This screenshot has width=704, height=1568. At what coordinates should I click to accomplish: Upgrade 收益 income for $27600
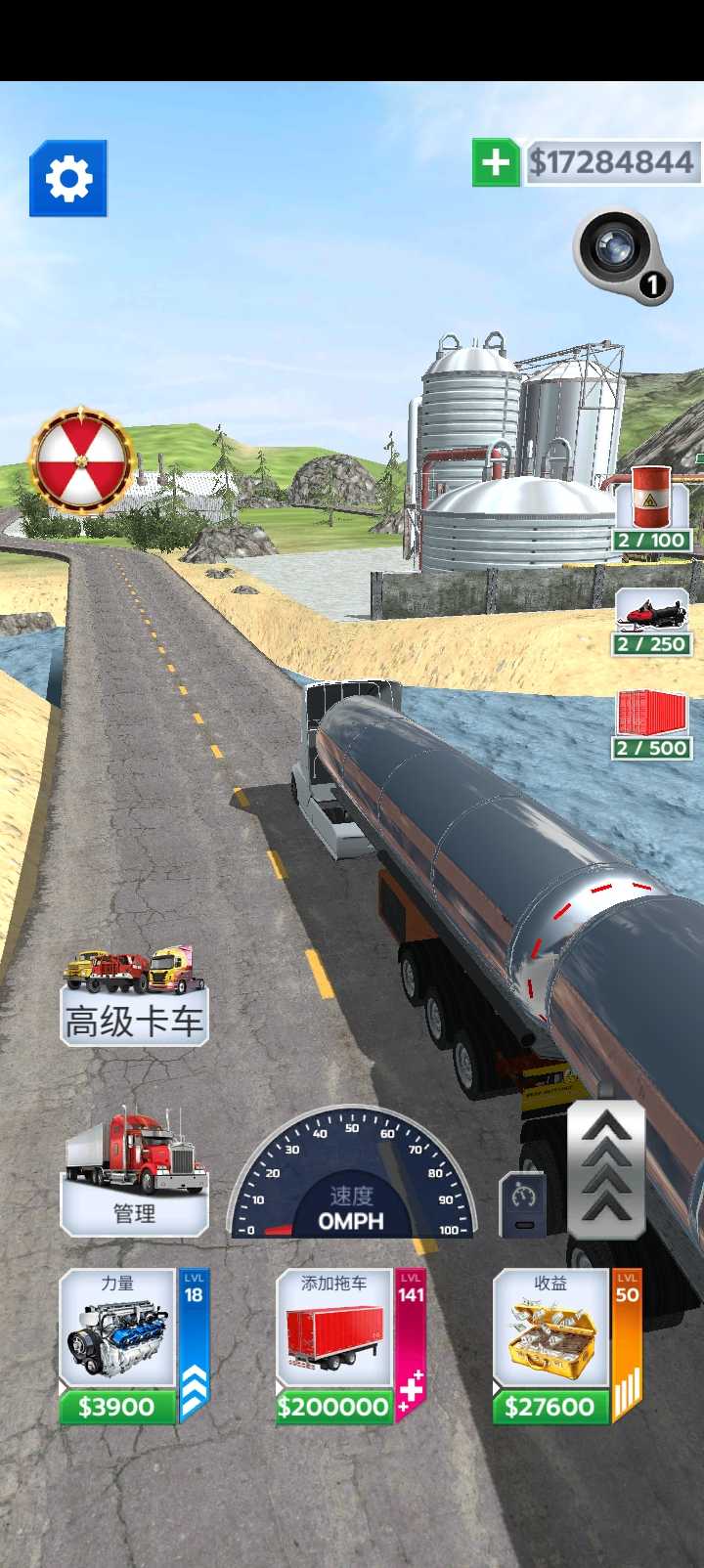[566, 1347]
